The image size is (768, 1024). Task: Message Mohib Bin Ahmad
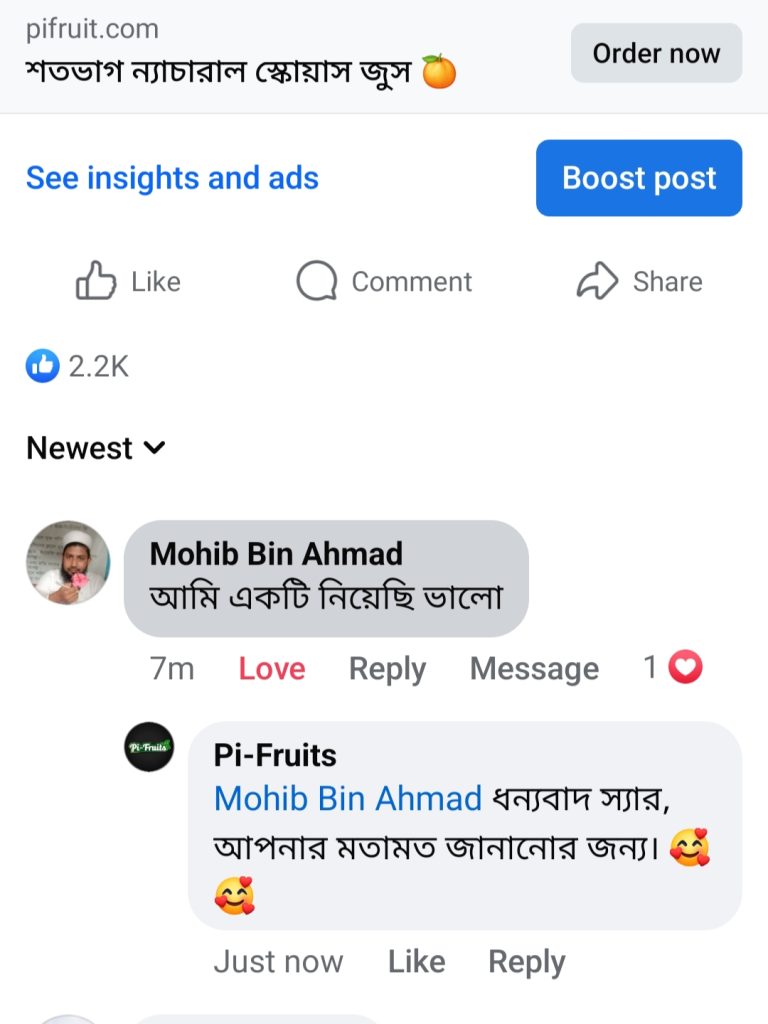534,669
